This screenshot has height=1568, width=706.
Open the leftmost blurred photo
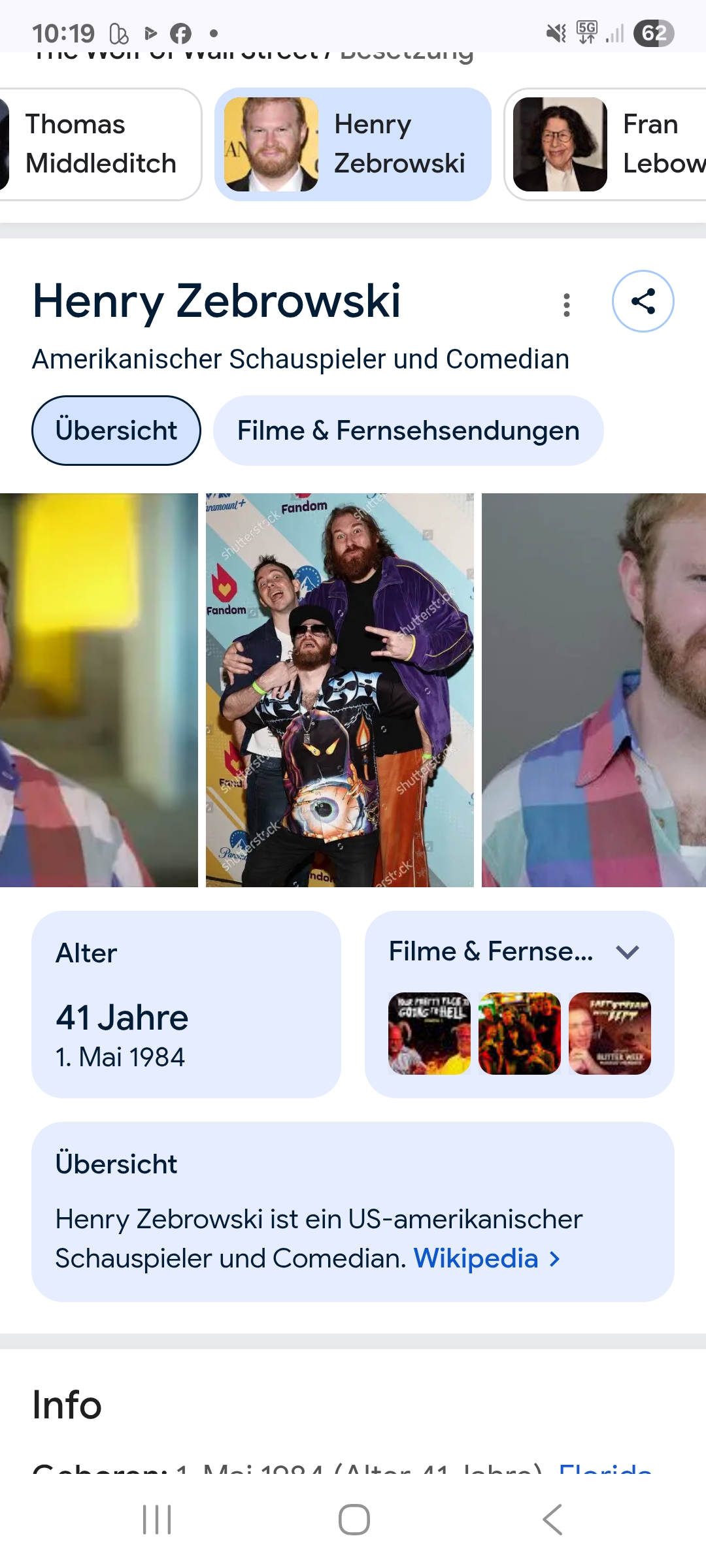[98, 690]
